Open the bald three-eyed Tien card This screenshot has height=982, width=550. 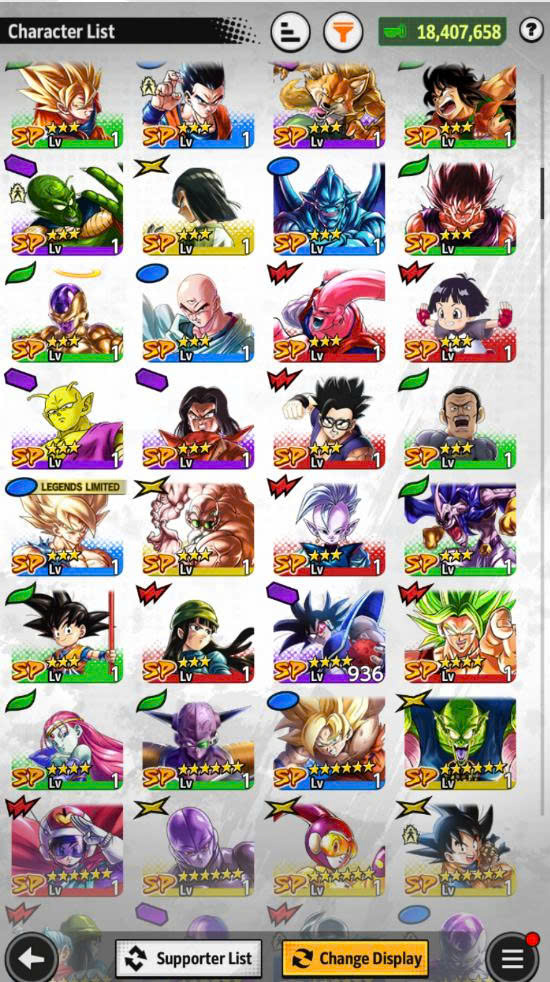pyautogui.click(x=198, y=315)
